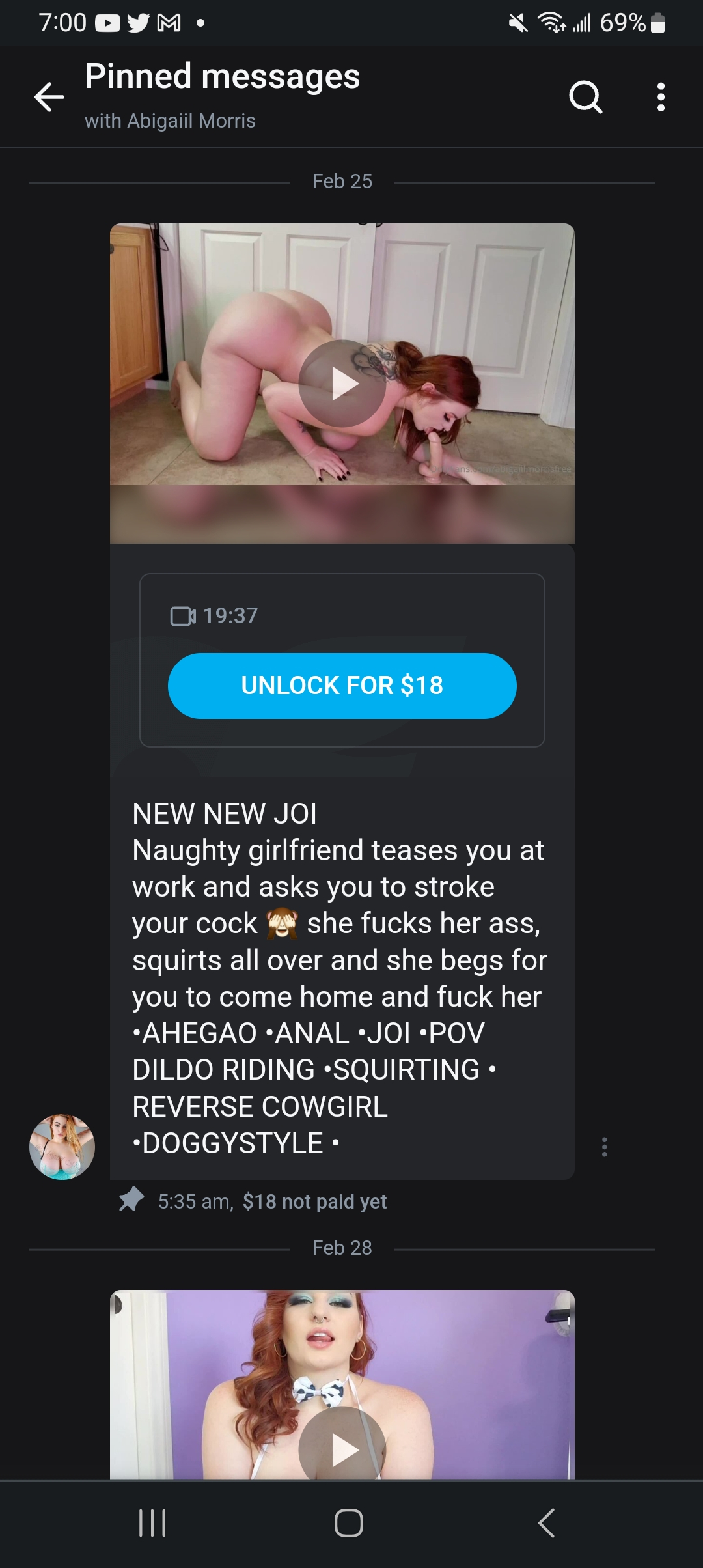The image size is (703, 1568).
Task: Tap Unlock for $18 button
Action: coord(342,686)
